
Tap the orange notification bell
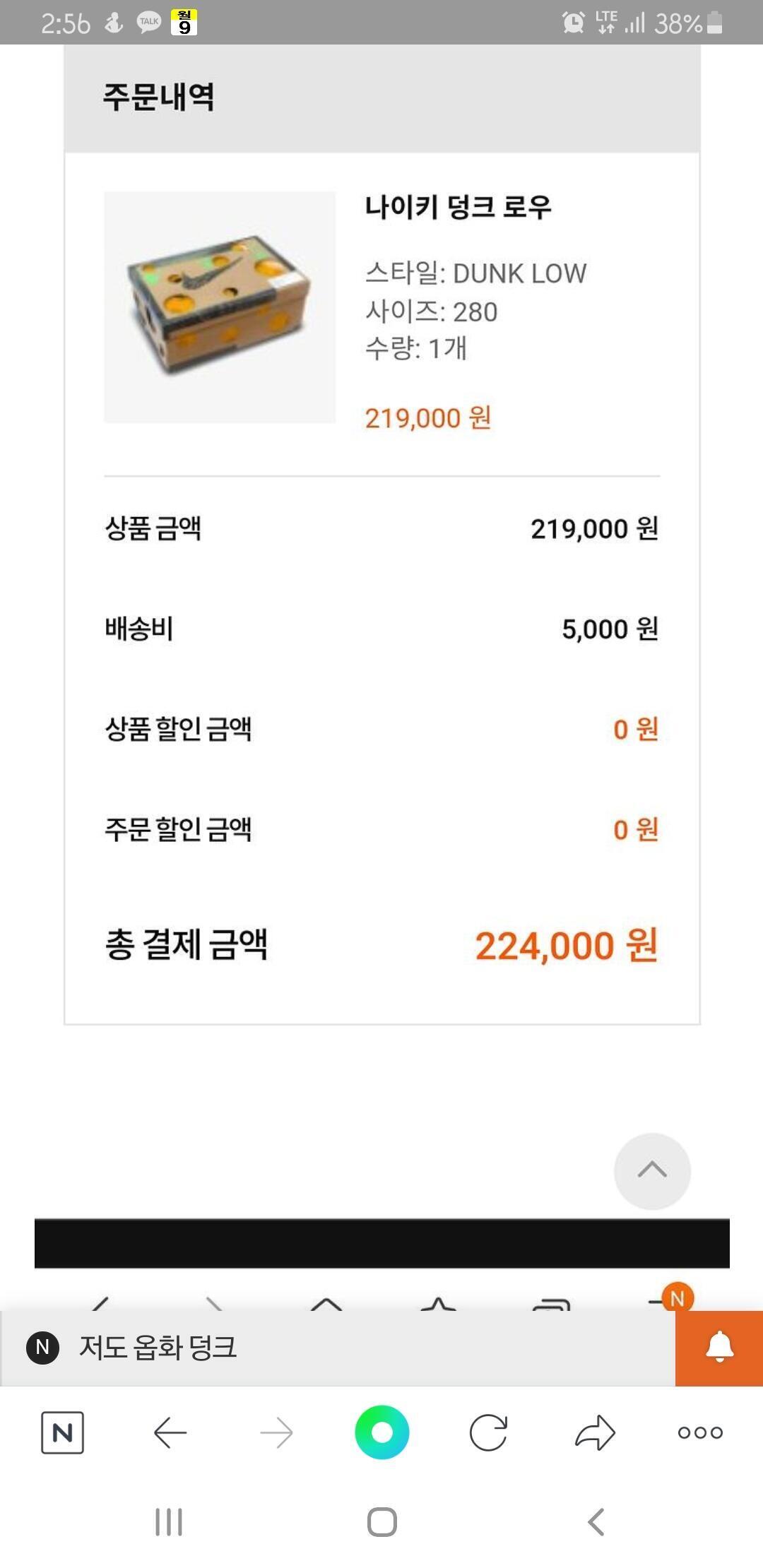[719, 1348]
